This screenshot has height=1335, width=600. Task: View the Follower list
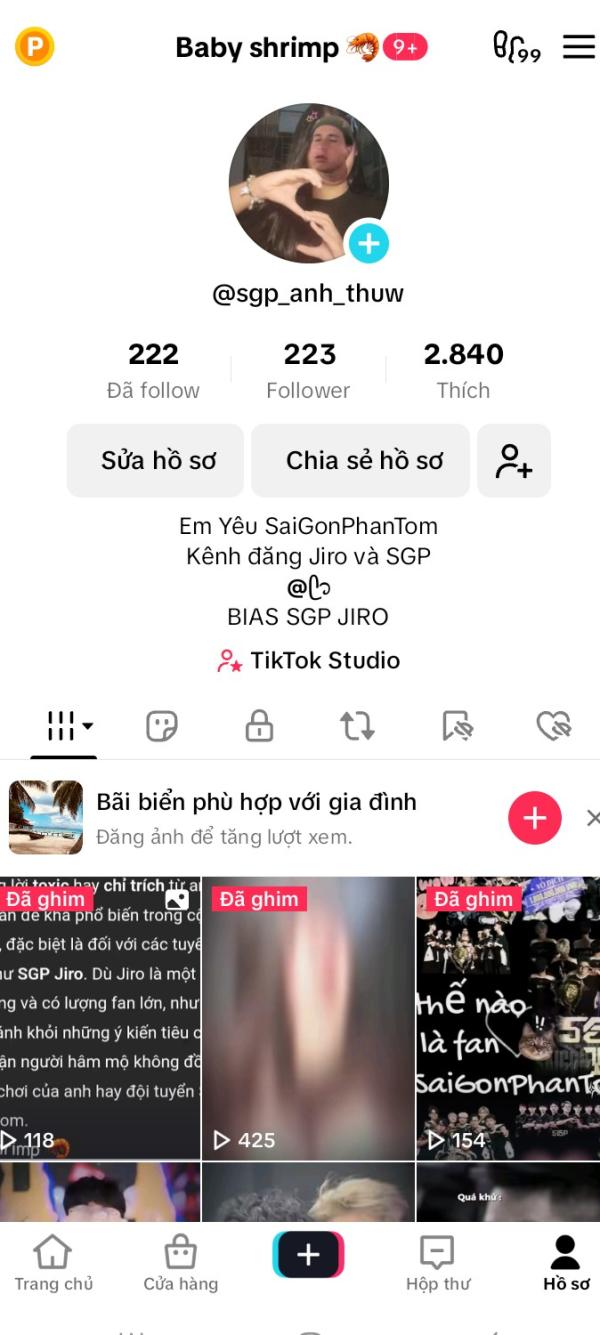[308, 370]
